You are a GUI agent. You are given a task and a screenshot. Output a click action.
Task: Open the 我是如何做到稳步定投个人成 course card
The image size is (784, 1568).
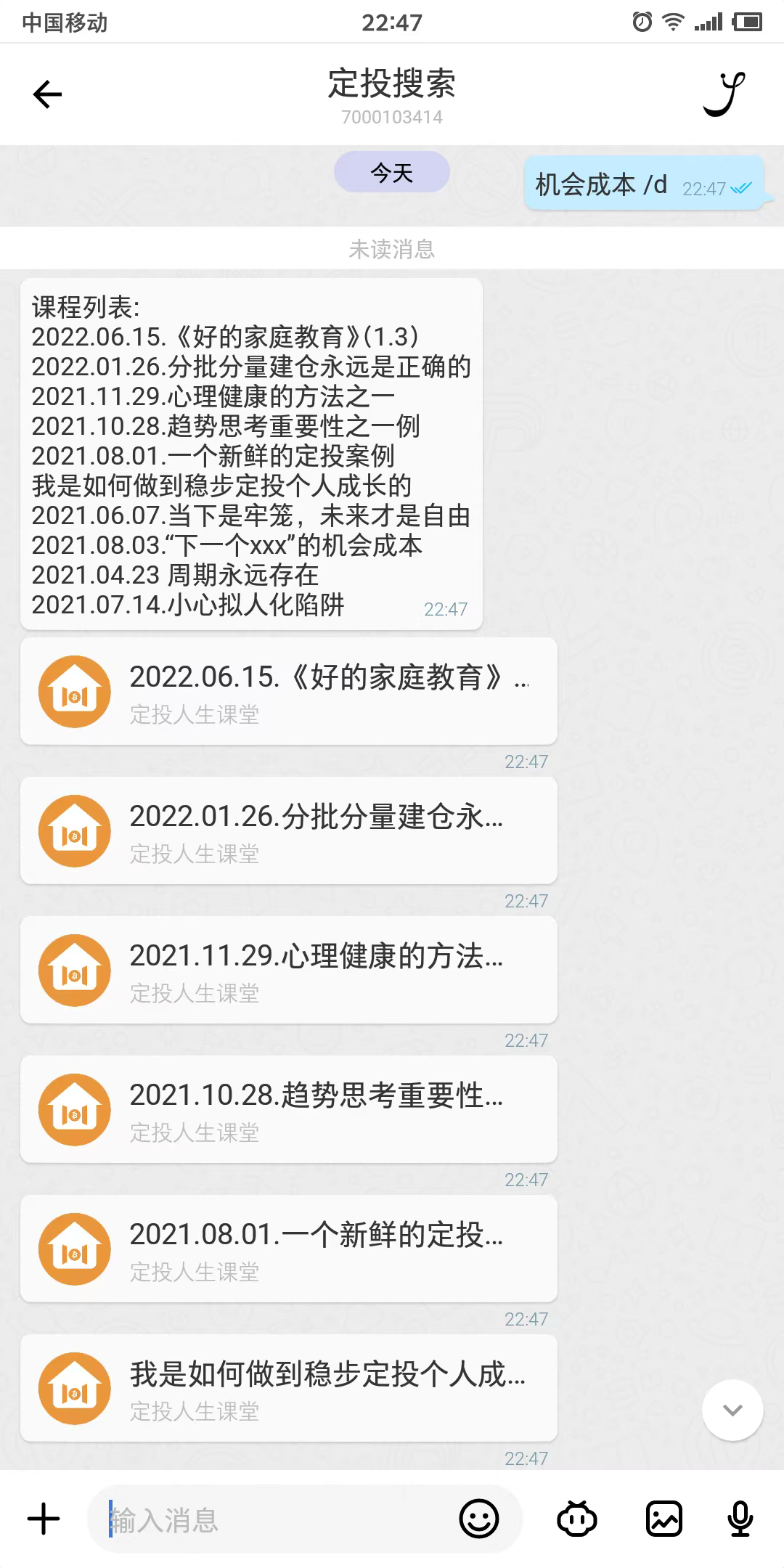pos(288,1389)
